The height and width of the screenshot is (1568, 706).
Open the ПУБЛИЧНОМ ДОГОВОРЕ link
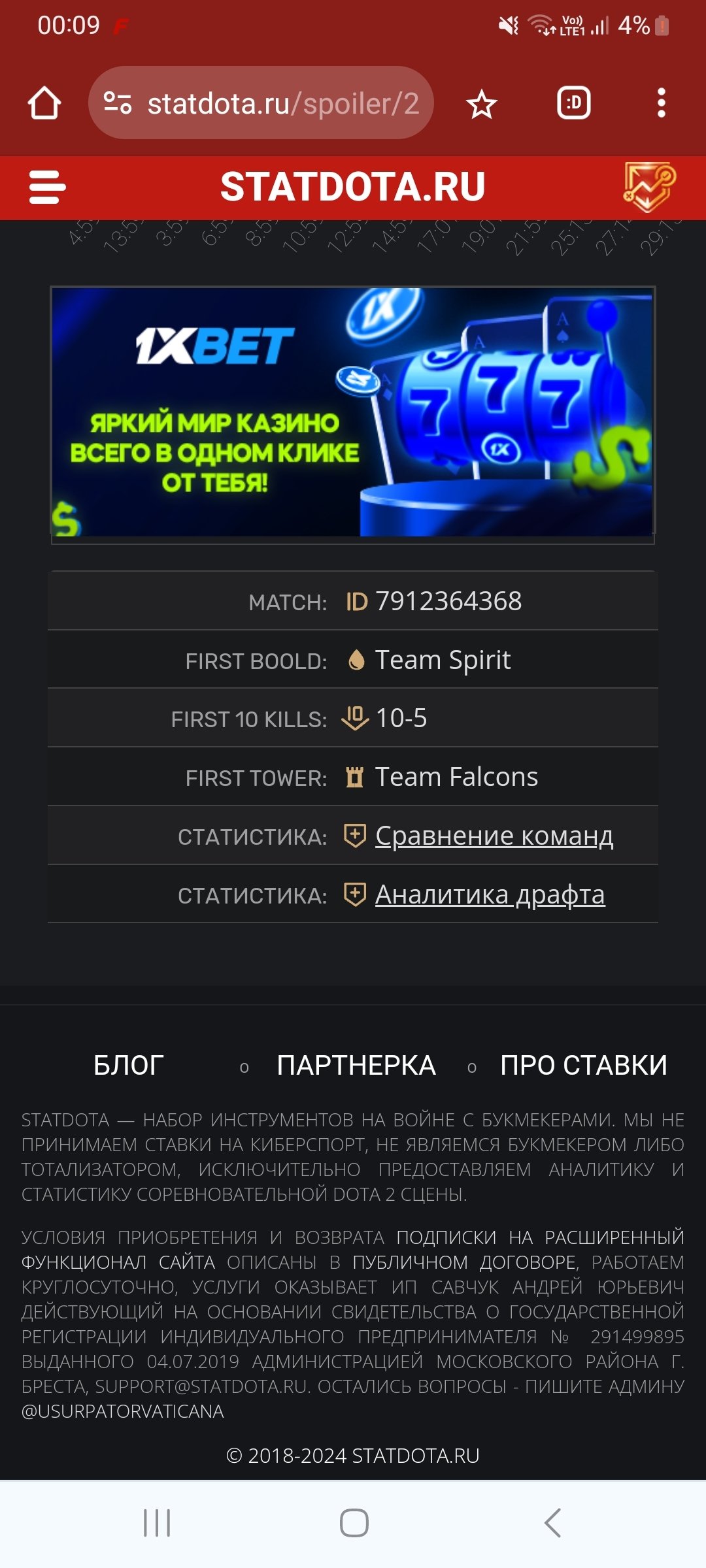pyautogui.click(x=464, y=1262)
